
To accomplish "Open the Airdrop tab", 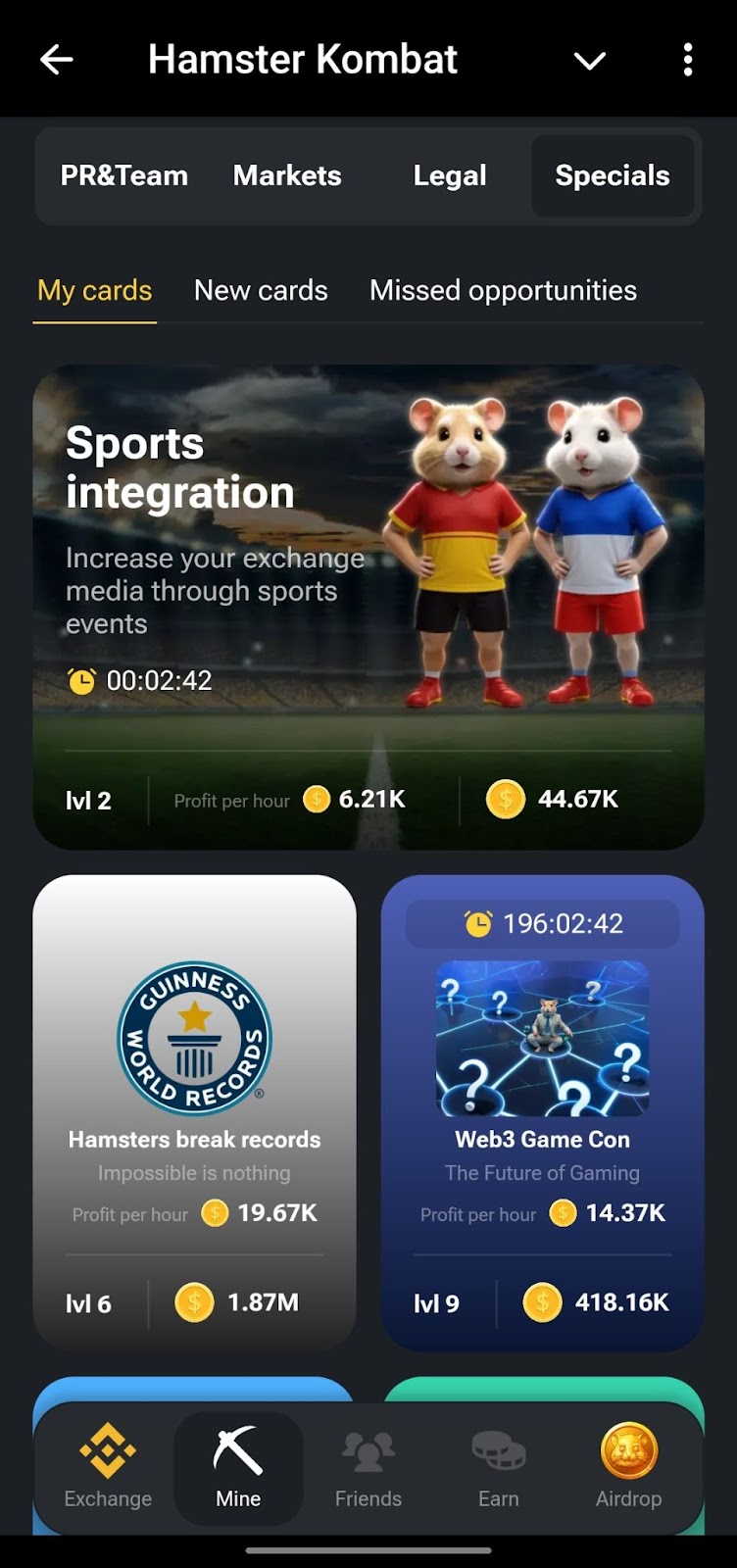I will [628, 1467].
